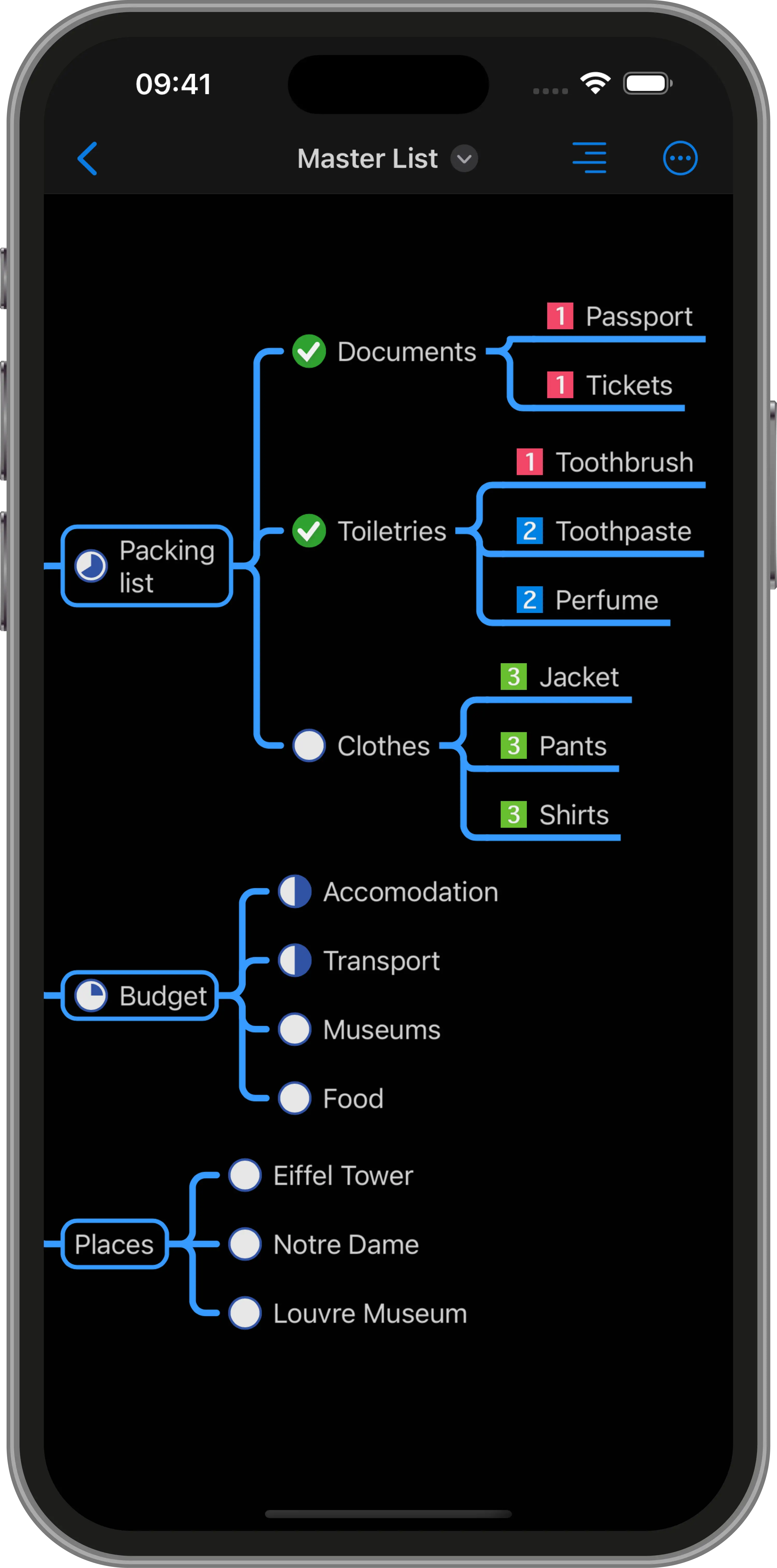The height and width of the screenshot is (1568, 777).
Task: Open the more options menu
Action: 680,158
